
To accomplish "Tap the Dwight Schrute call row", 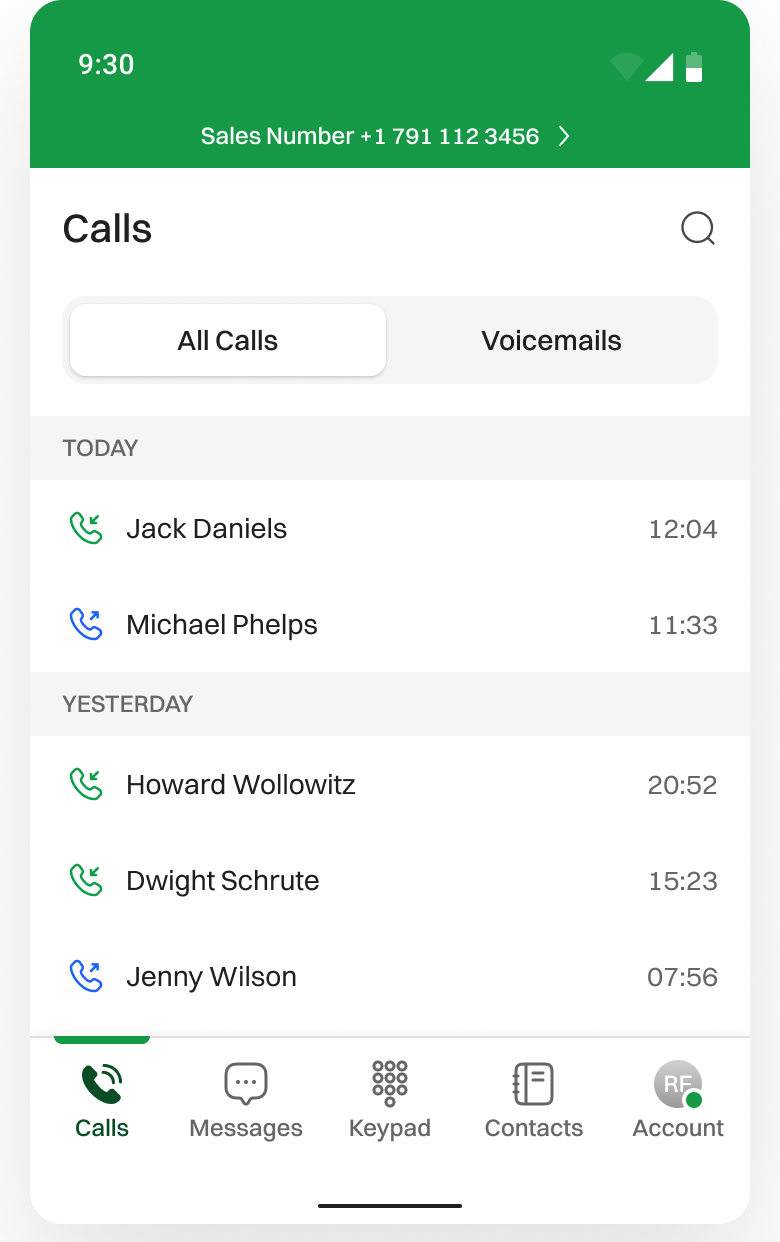I will click(x=390, y=881).
